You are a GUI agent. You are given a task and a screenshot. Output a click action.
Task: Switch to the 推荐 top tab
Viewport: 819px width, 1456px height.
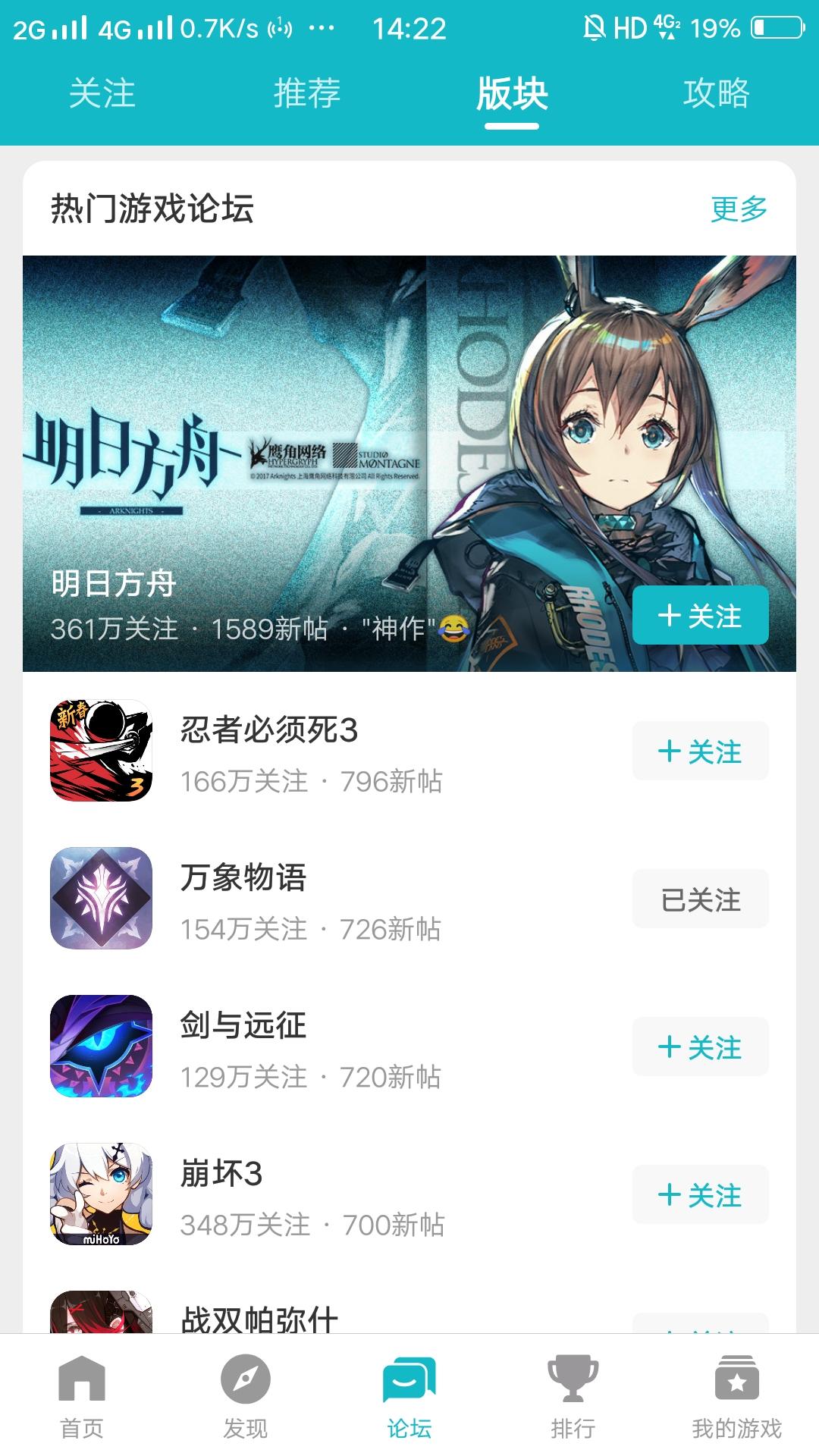click(307, 94)
